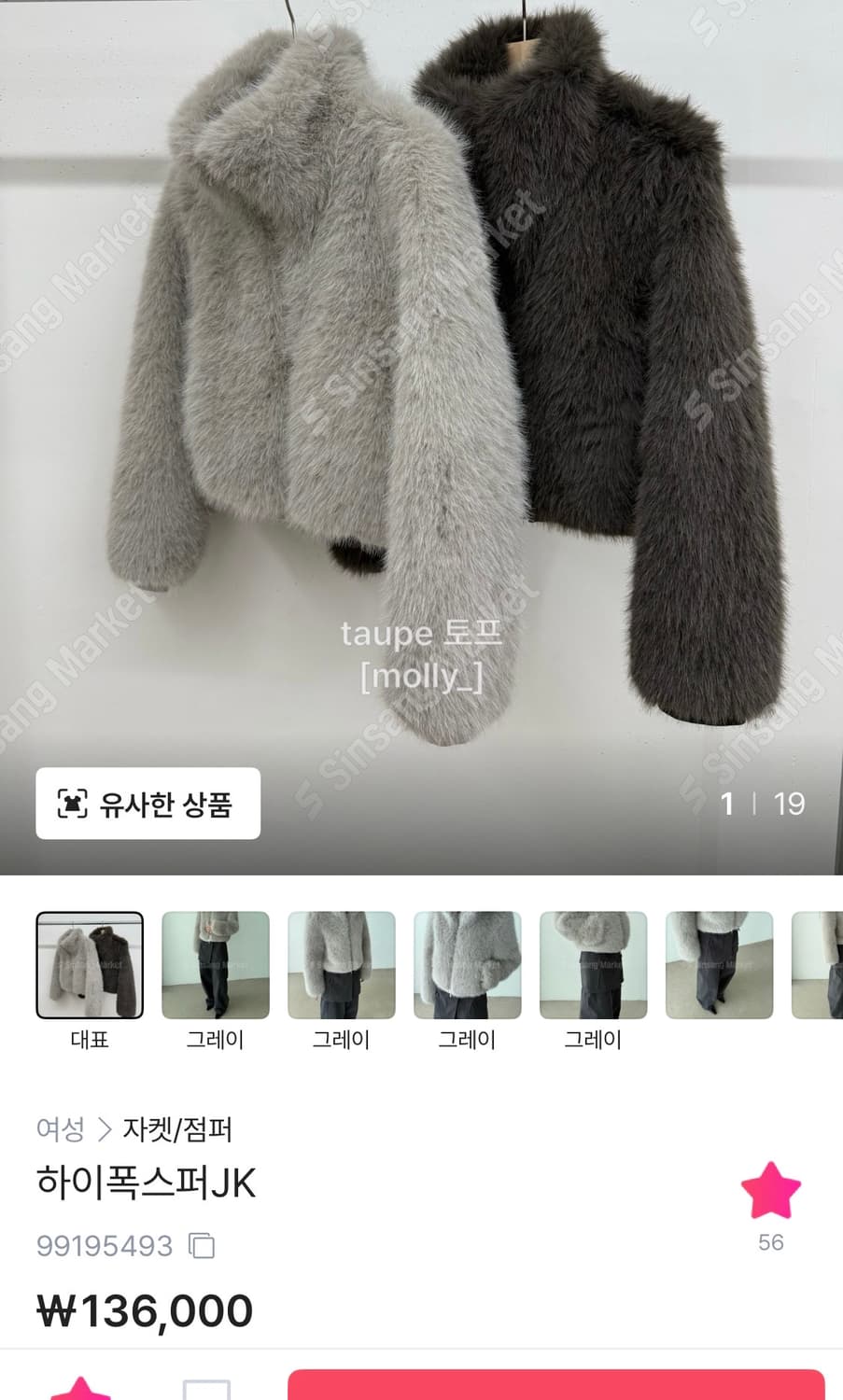This screenshot has width=843, height=1400.
Task: Select the first 그레이 color thumbnail
Action: [216, 966]
